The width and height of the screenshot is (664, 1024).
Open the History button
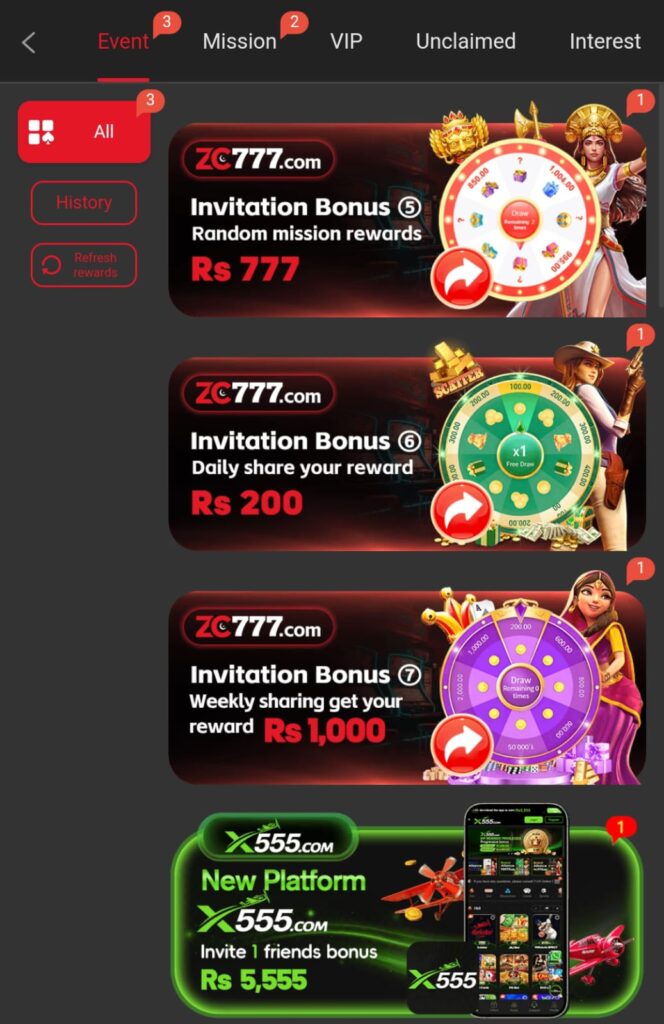[84, 202]
